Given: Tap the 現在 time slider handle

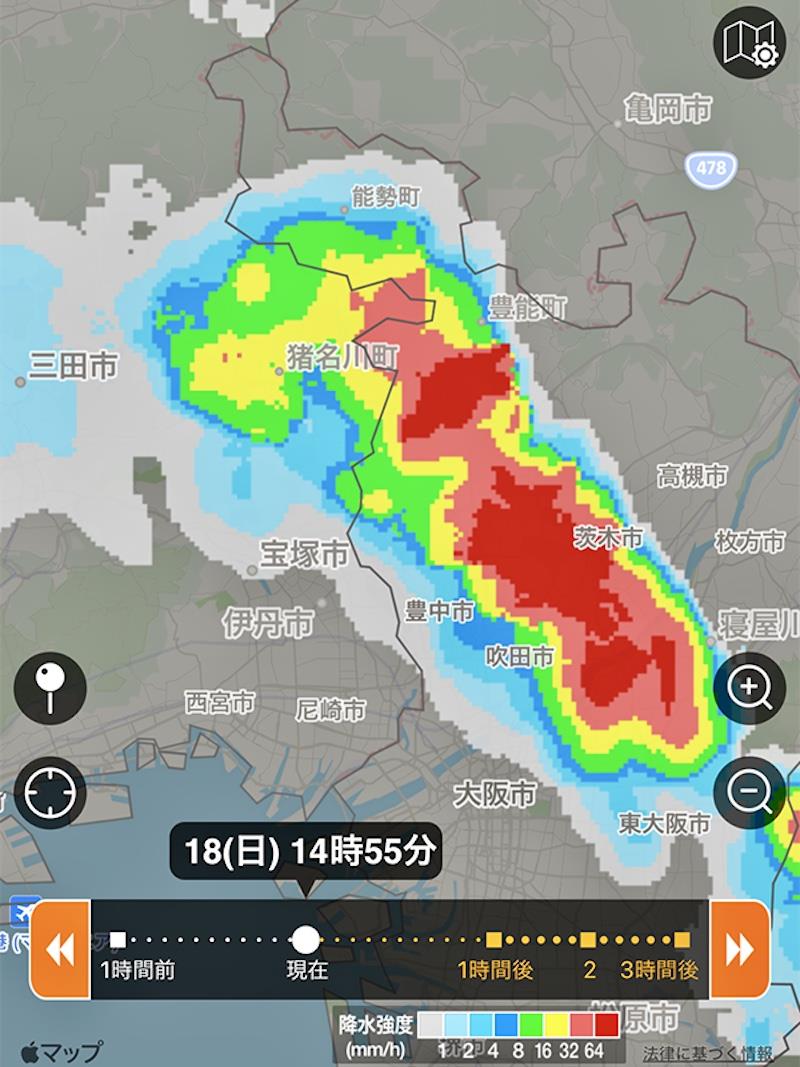Looking at the screenshot, I should (x=305, y=940).
